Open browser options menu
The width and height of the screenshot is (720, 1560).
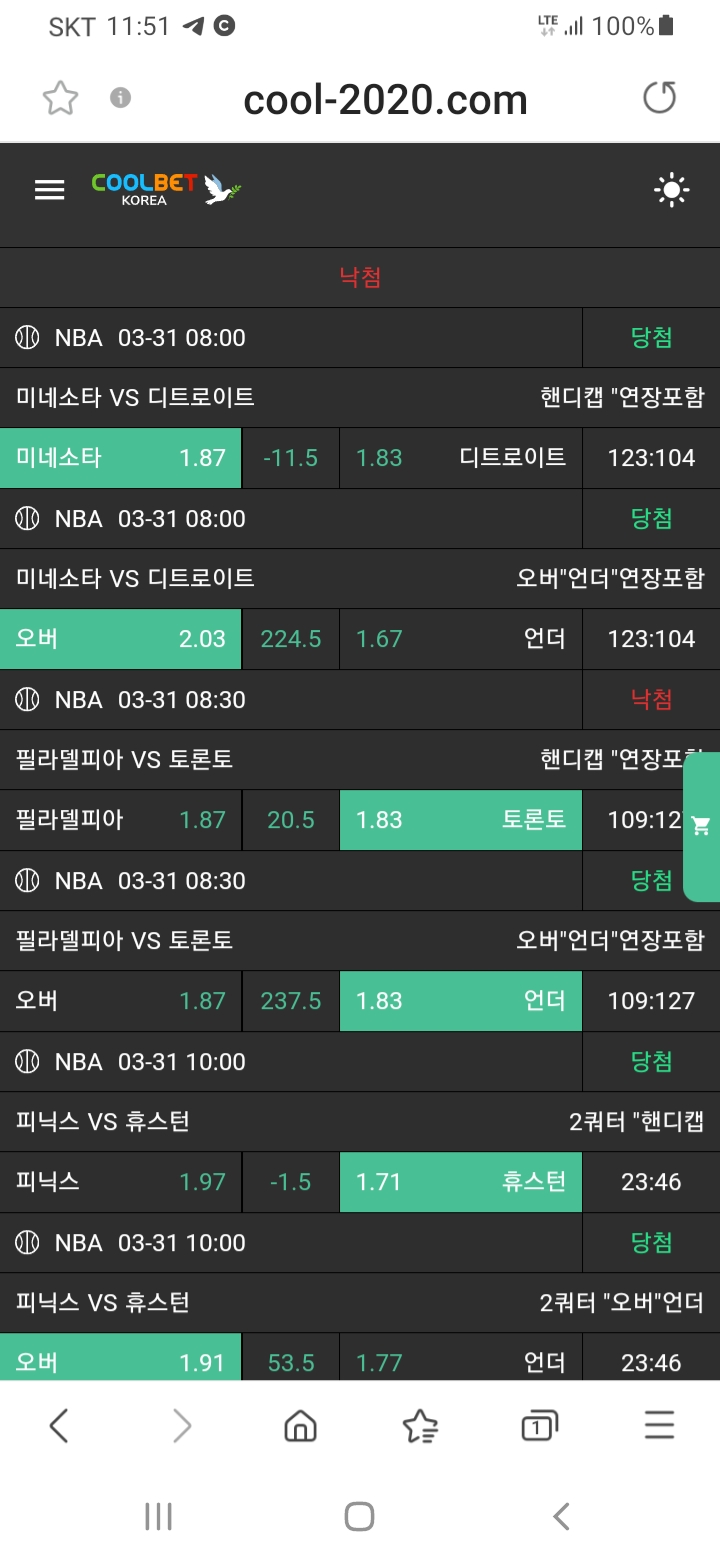(659, 1425)
